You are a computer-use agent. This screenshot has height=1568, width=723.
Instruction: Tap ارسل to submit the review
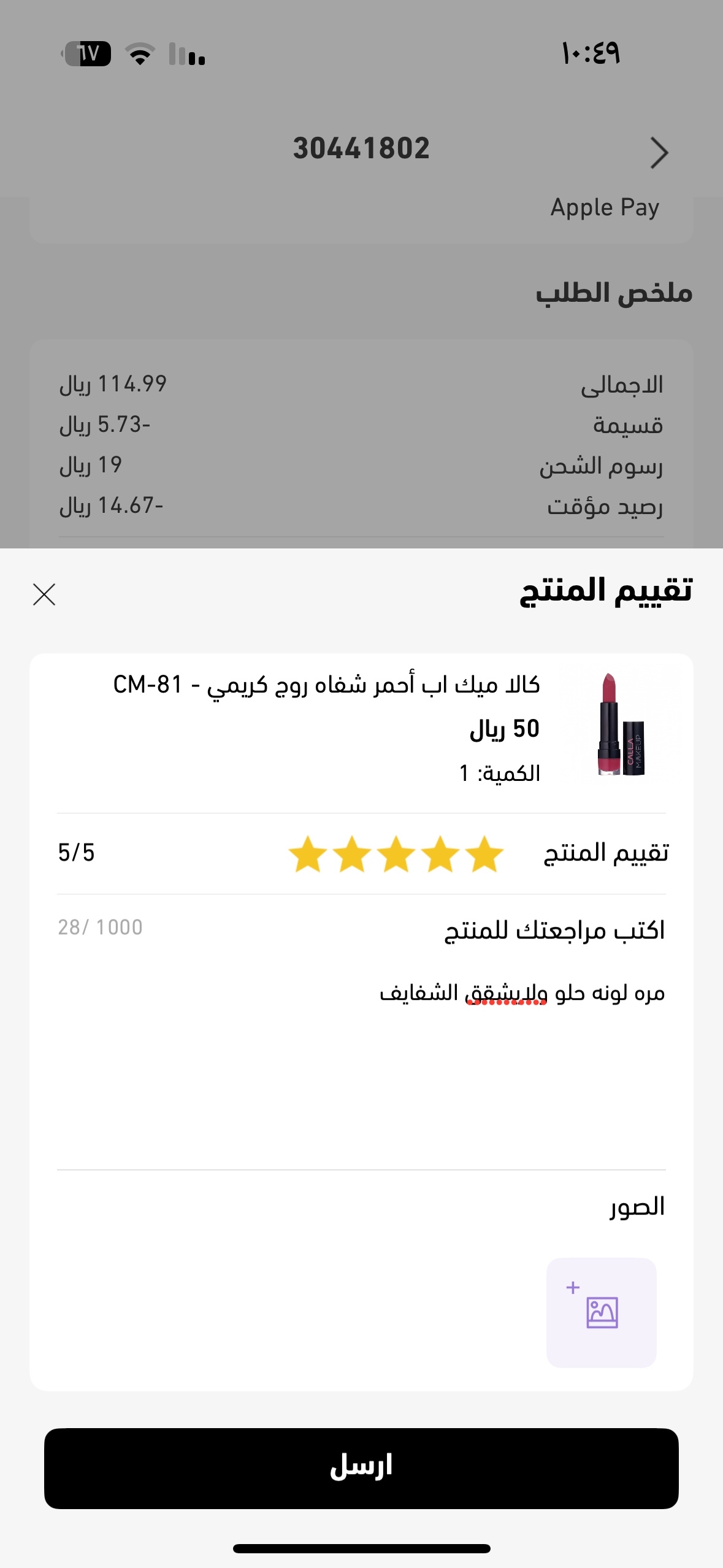click(x=361, y=1467)
